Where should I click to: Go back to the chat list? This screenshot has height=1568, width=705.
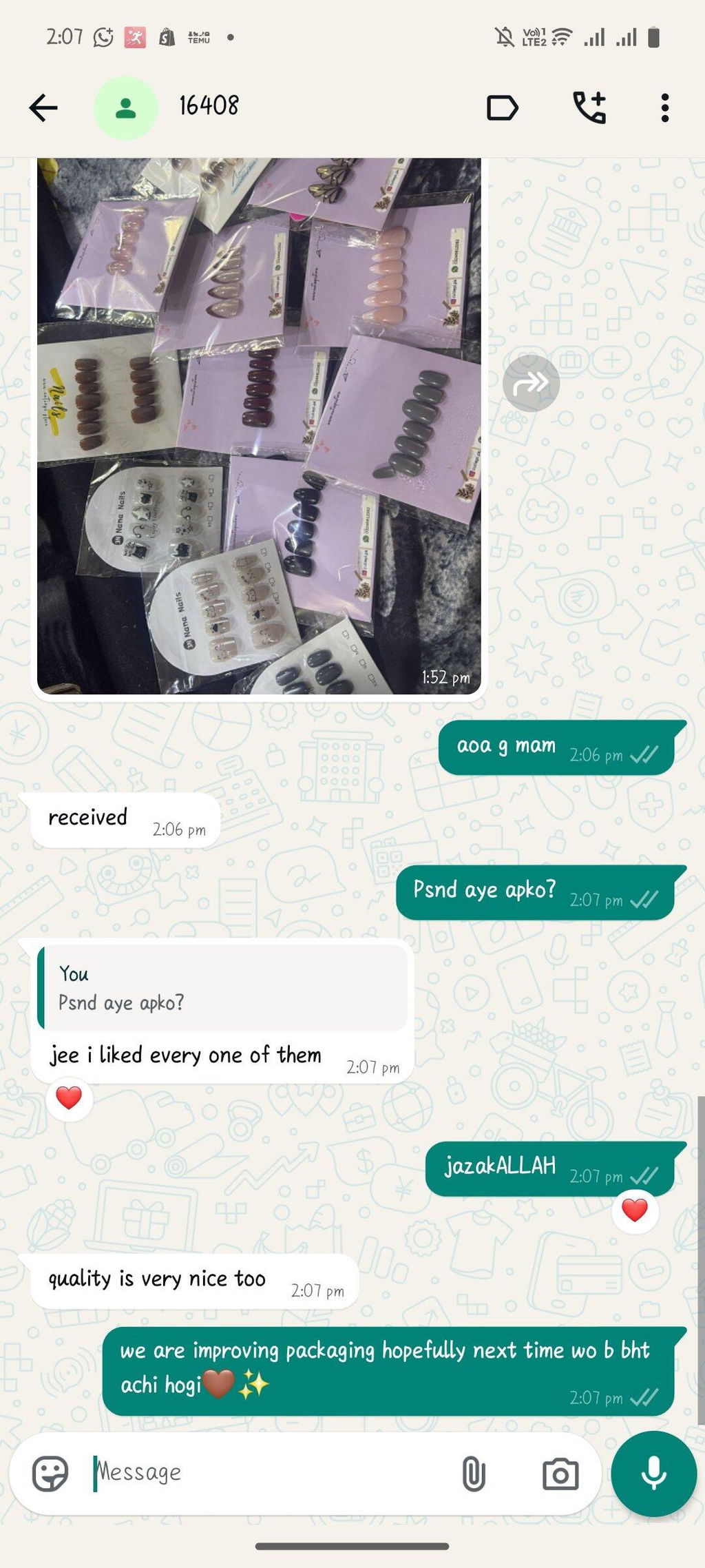click(43, 108)
